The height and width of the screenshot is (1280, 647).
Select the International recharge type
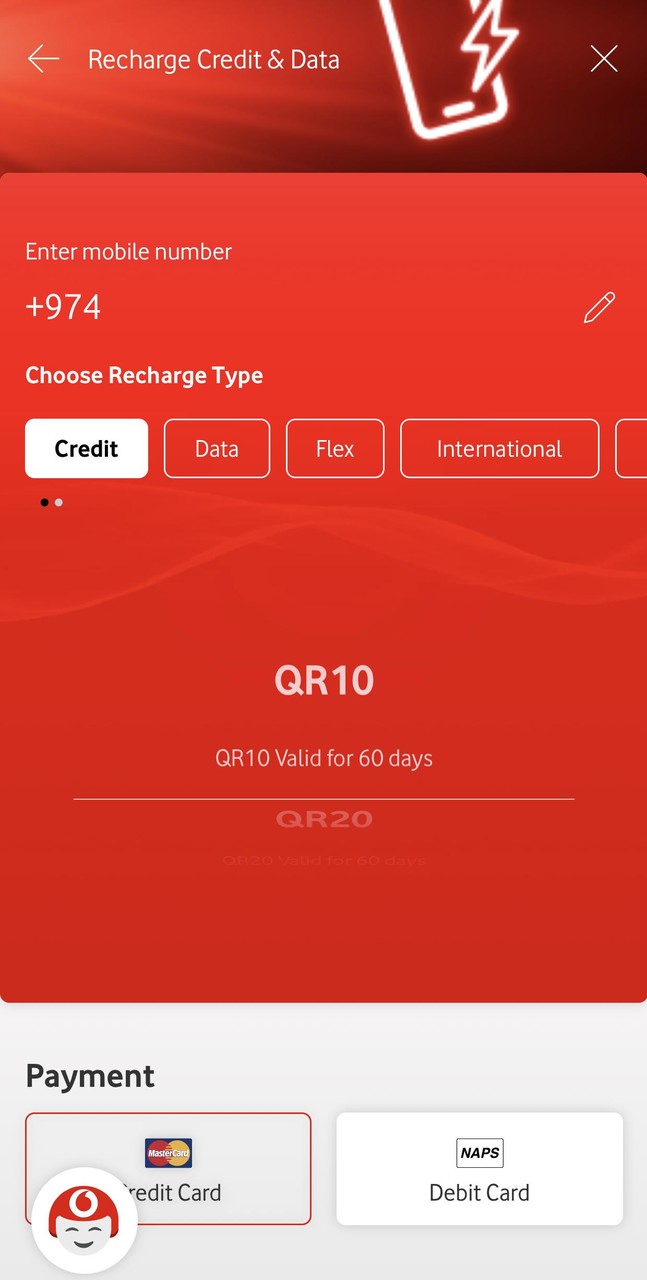(x=499, y=449)
